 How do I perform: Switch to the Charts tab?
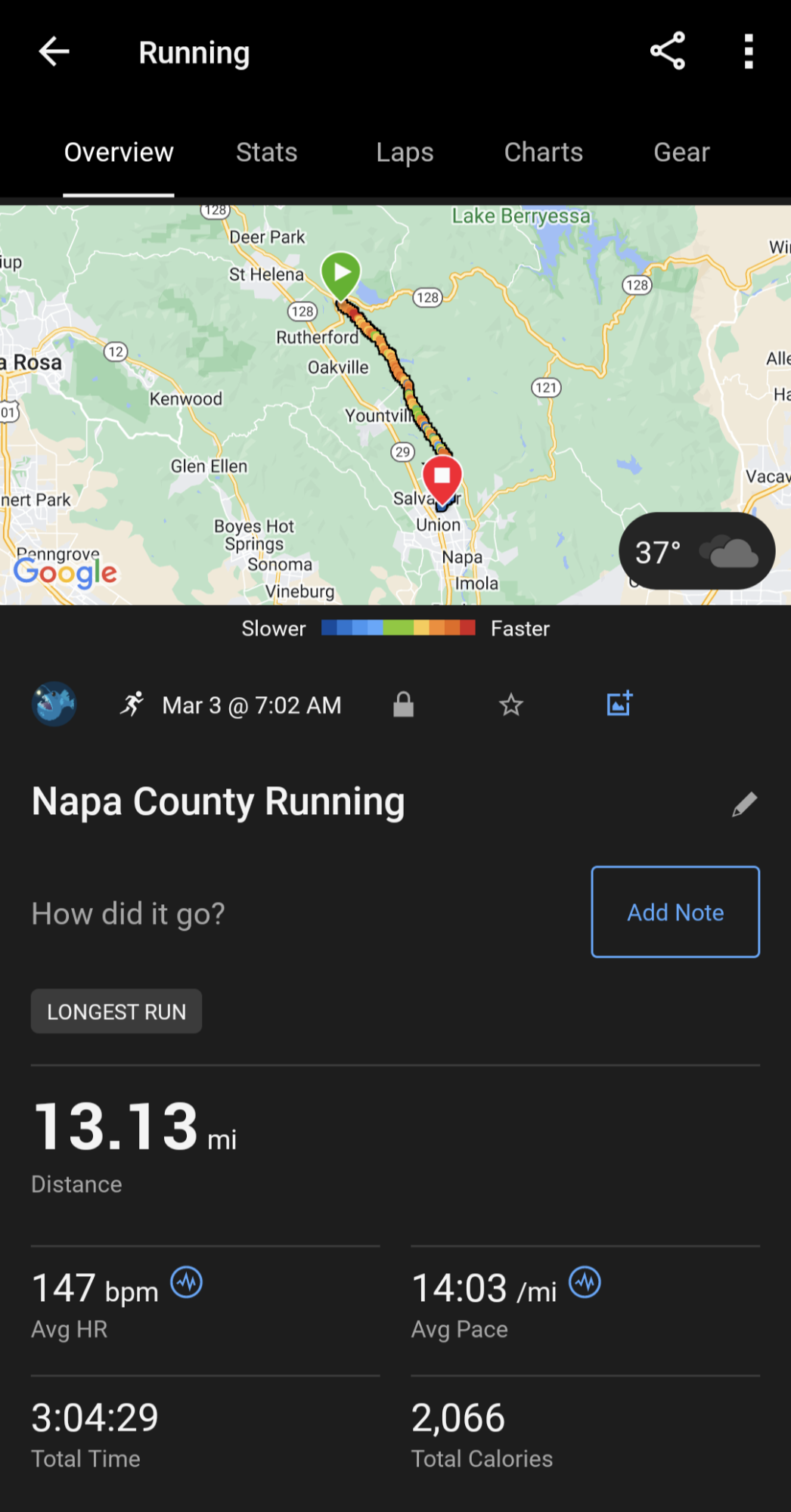tap(543, 152)
